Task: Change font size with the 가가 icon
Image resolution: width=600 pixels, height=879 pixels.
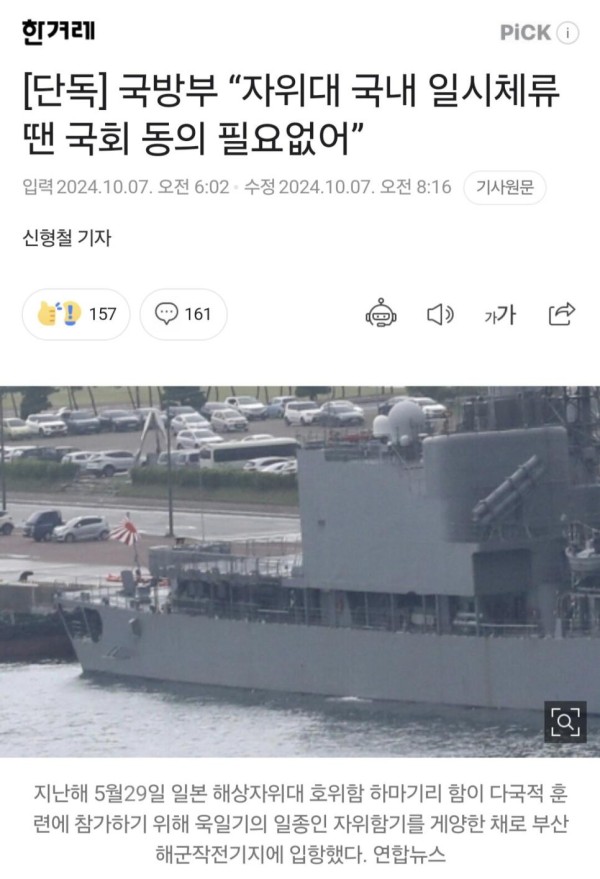Action: [x=500, y=315]
